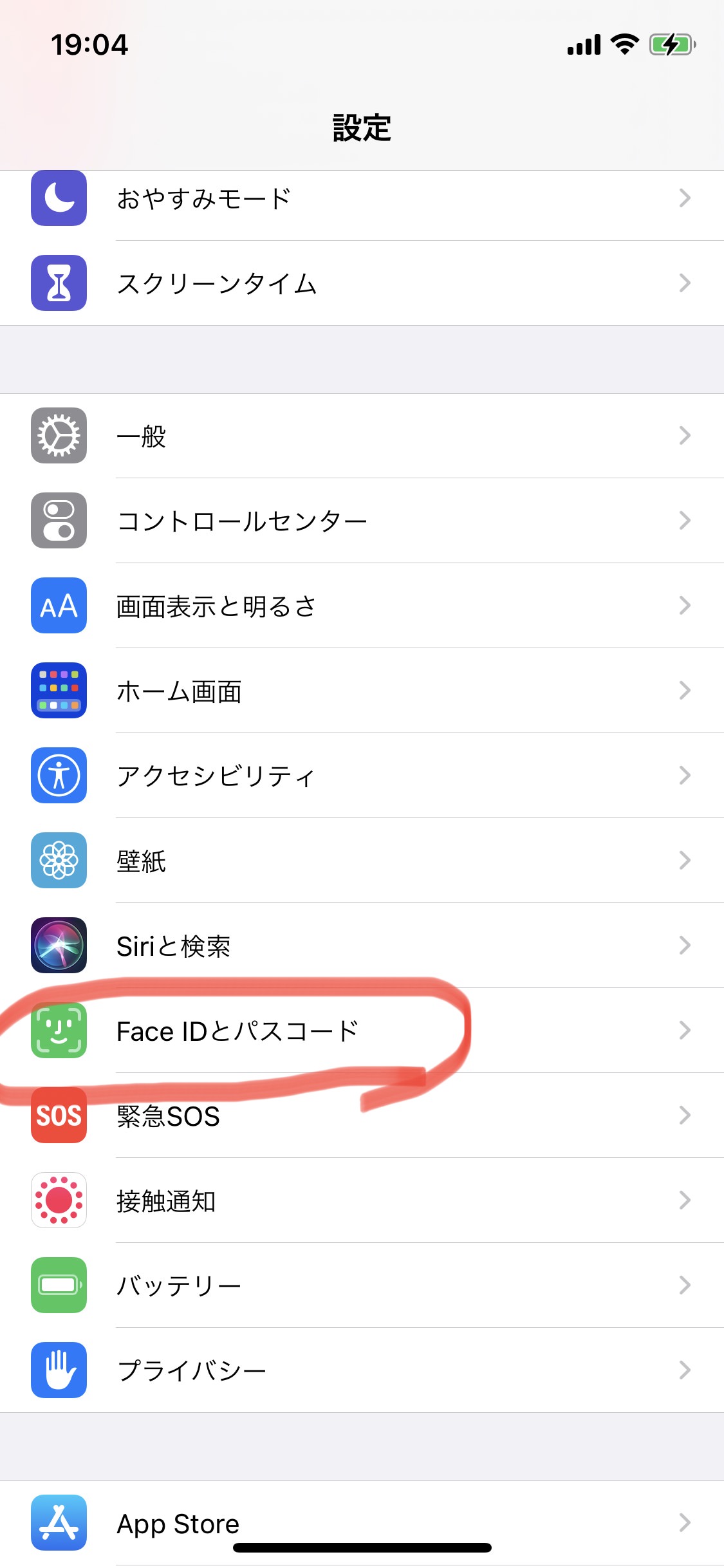Screen dimensions: 724x1568
Task: Open App Store settings
Action: pyautogui.click(x=362, y=1523)
